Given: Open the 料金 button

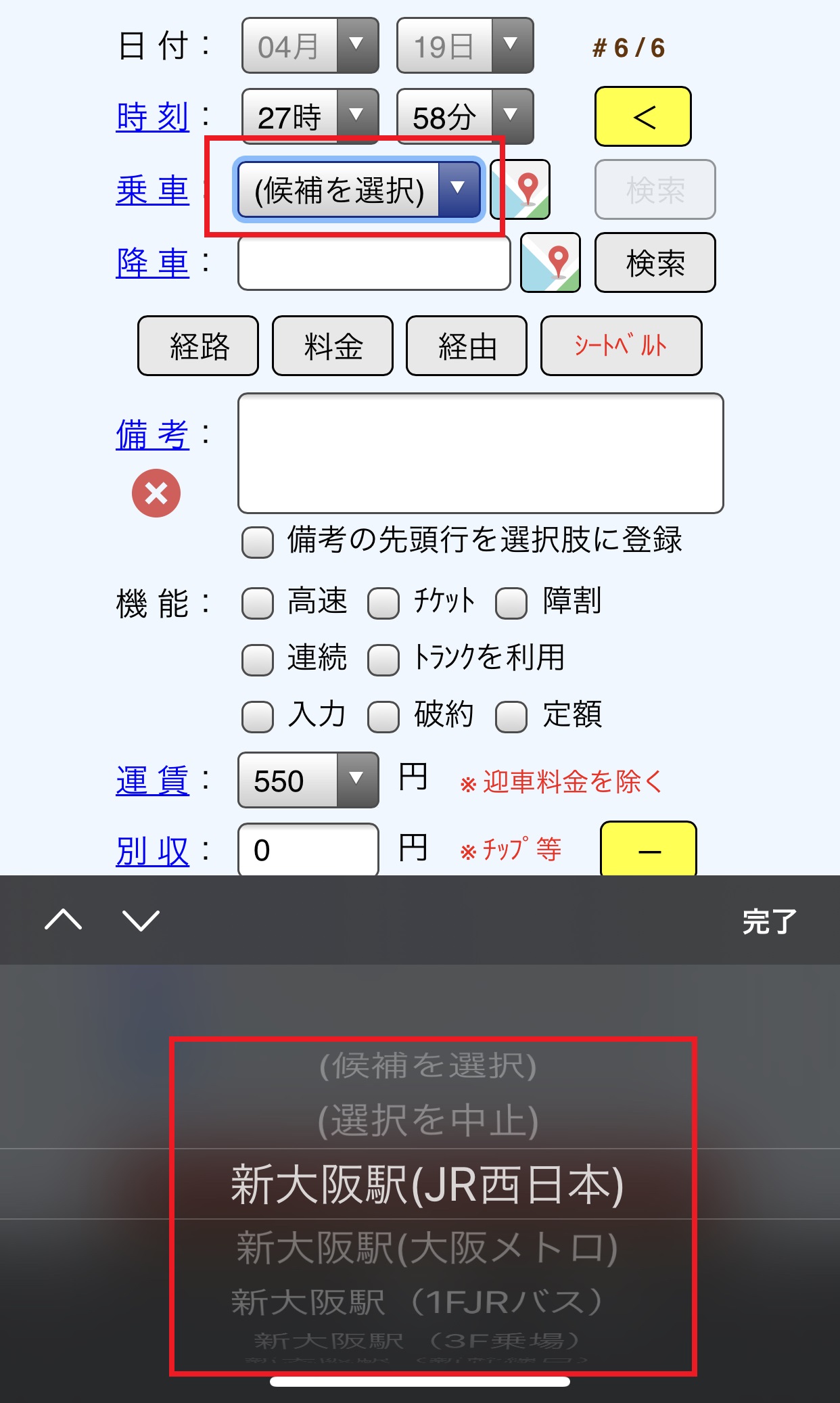Looking at the screenshot, I should pyautogui.click(x=332, y=346).
